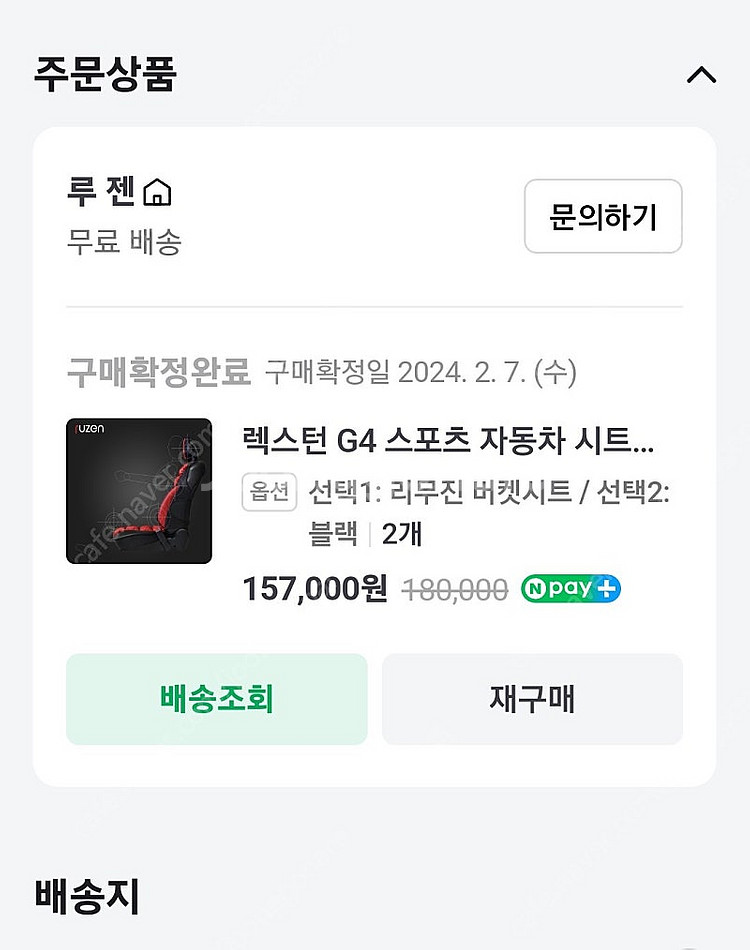Collapse the 주문상품 section
Image resolution: width=750 pixels, height=950 pixels.
coord(701,75)
